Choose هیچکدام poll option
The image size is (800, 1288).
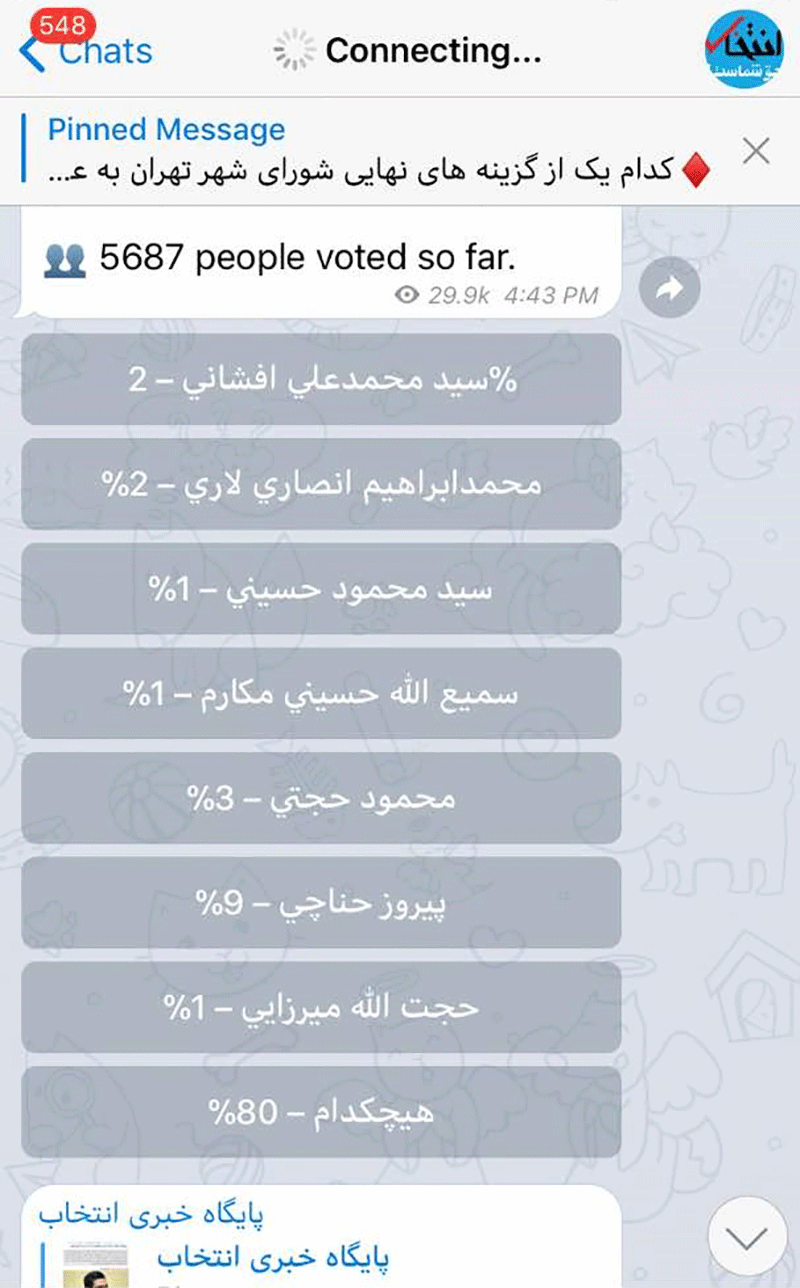(x=321, y=1112)
